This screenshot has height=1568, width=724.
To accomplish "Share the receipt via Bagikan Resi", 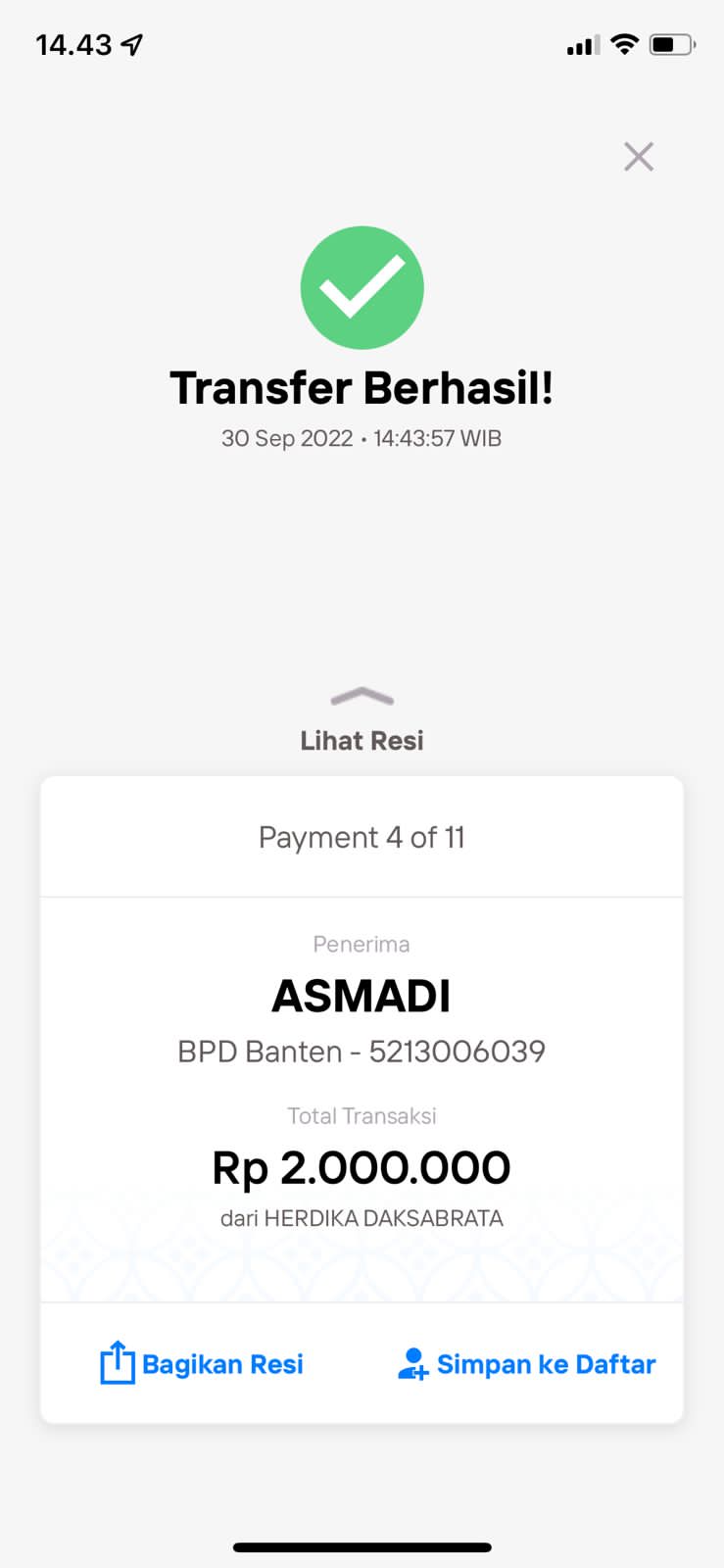I will click(x=202, y=1363).
